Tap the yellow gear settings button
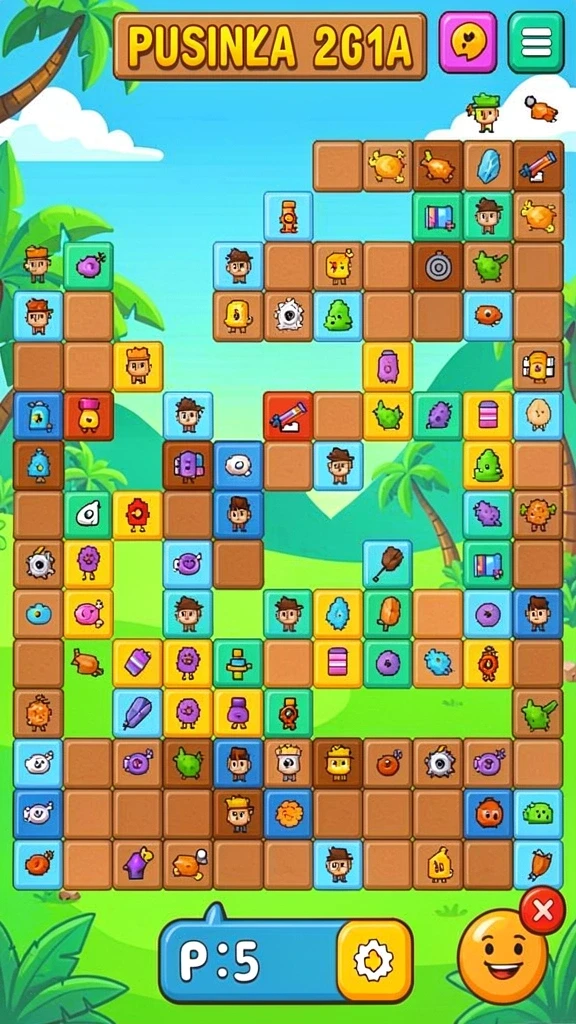This screenshot has height=1024, width=576. tap(375, 961)
